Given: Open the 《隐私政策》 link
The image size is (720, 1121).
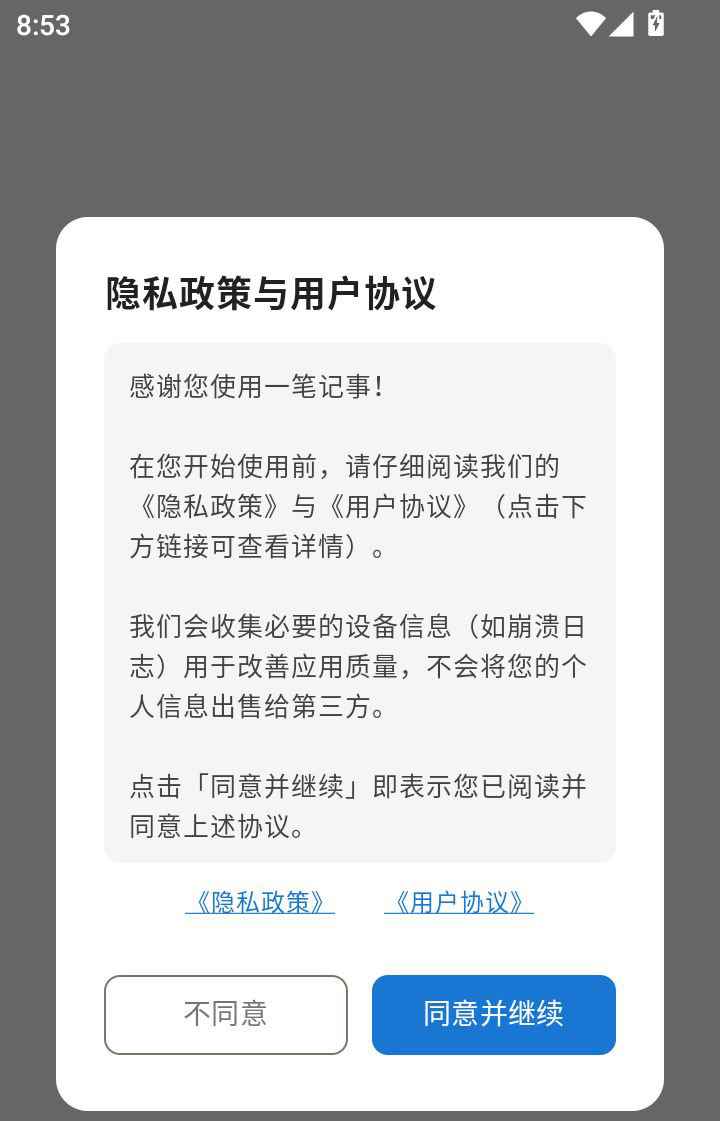Looking at the screenshot, I should [260, 902].
